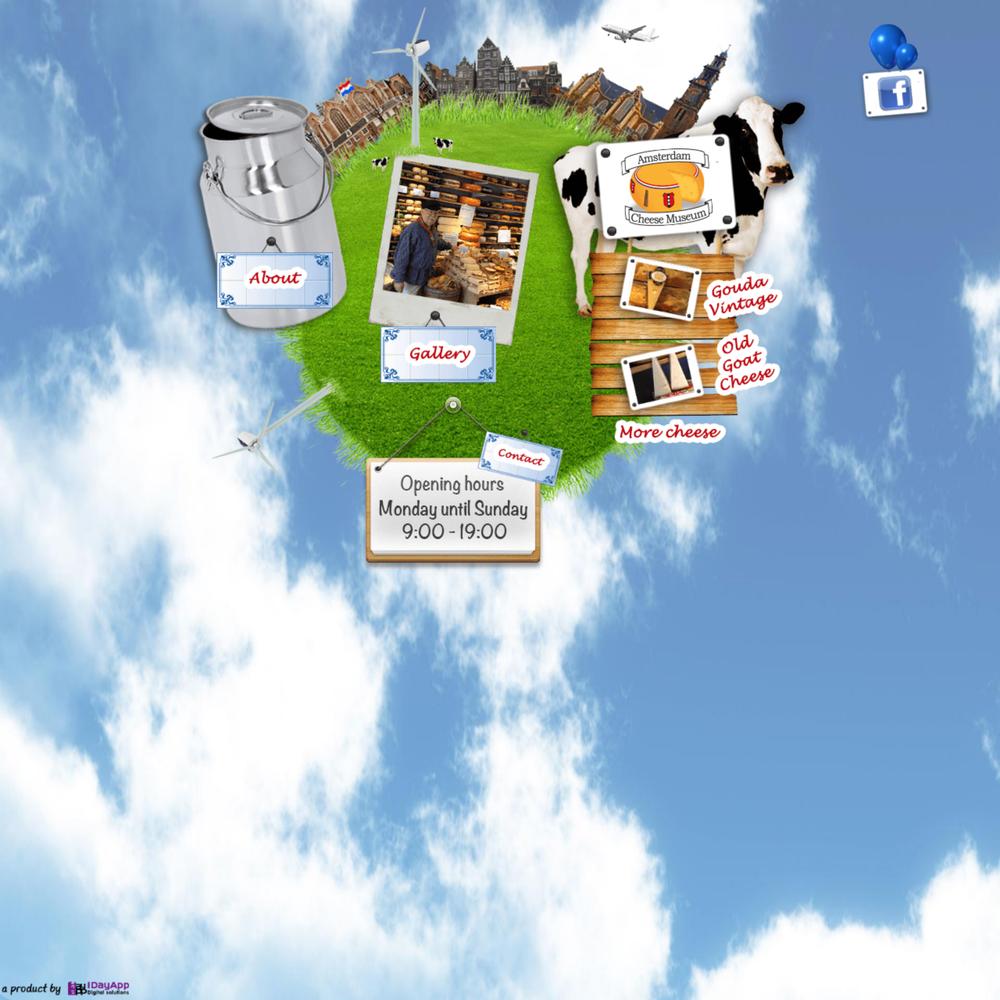Open the Gallery sign
The image size is (1000, 1000).
[x=438, y=354]
